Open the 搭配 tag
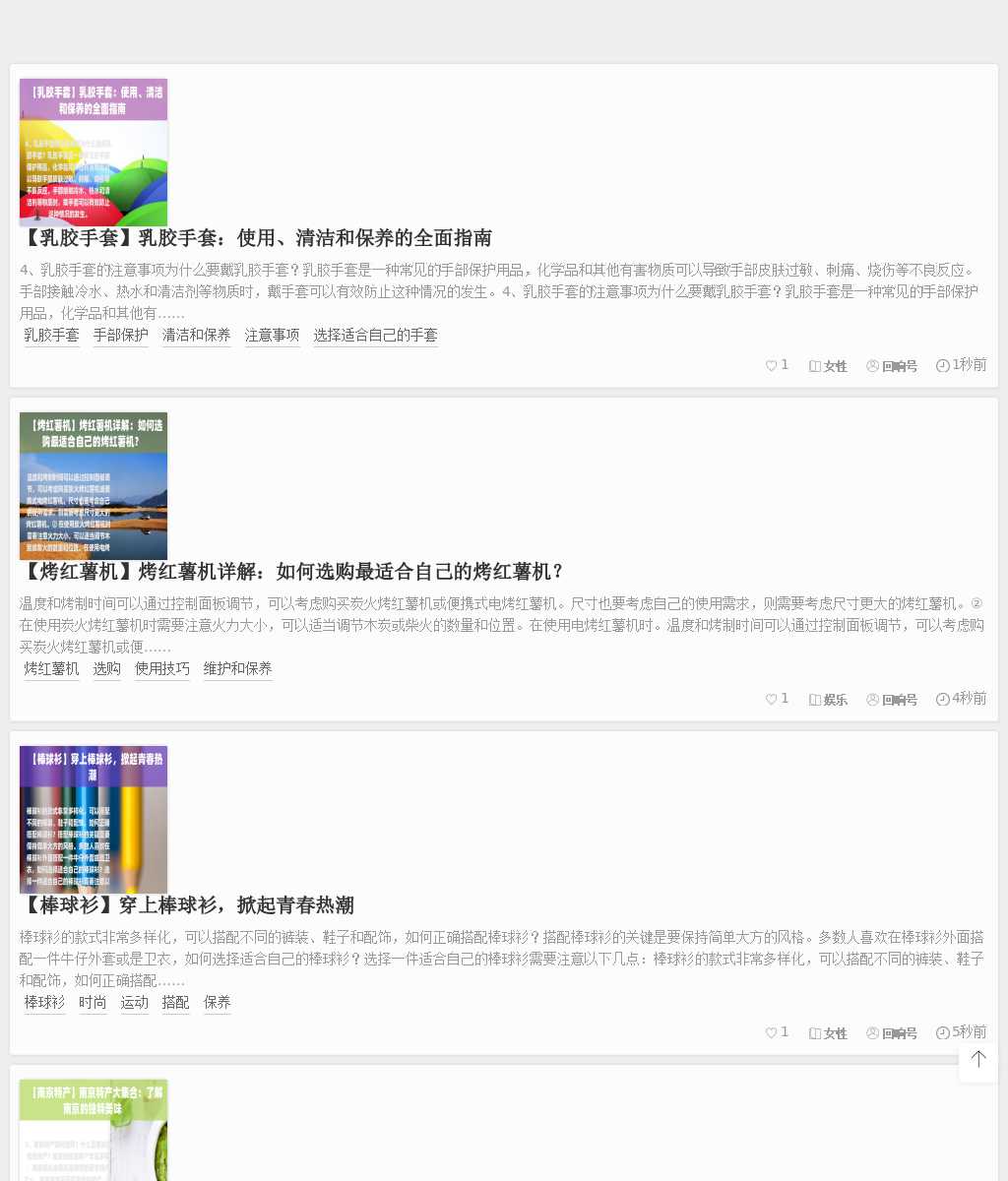This screenshot has height=1181, width=1008. click(176, 1003)
